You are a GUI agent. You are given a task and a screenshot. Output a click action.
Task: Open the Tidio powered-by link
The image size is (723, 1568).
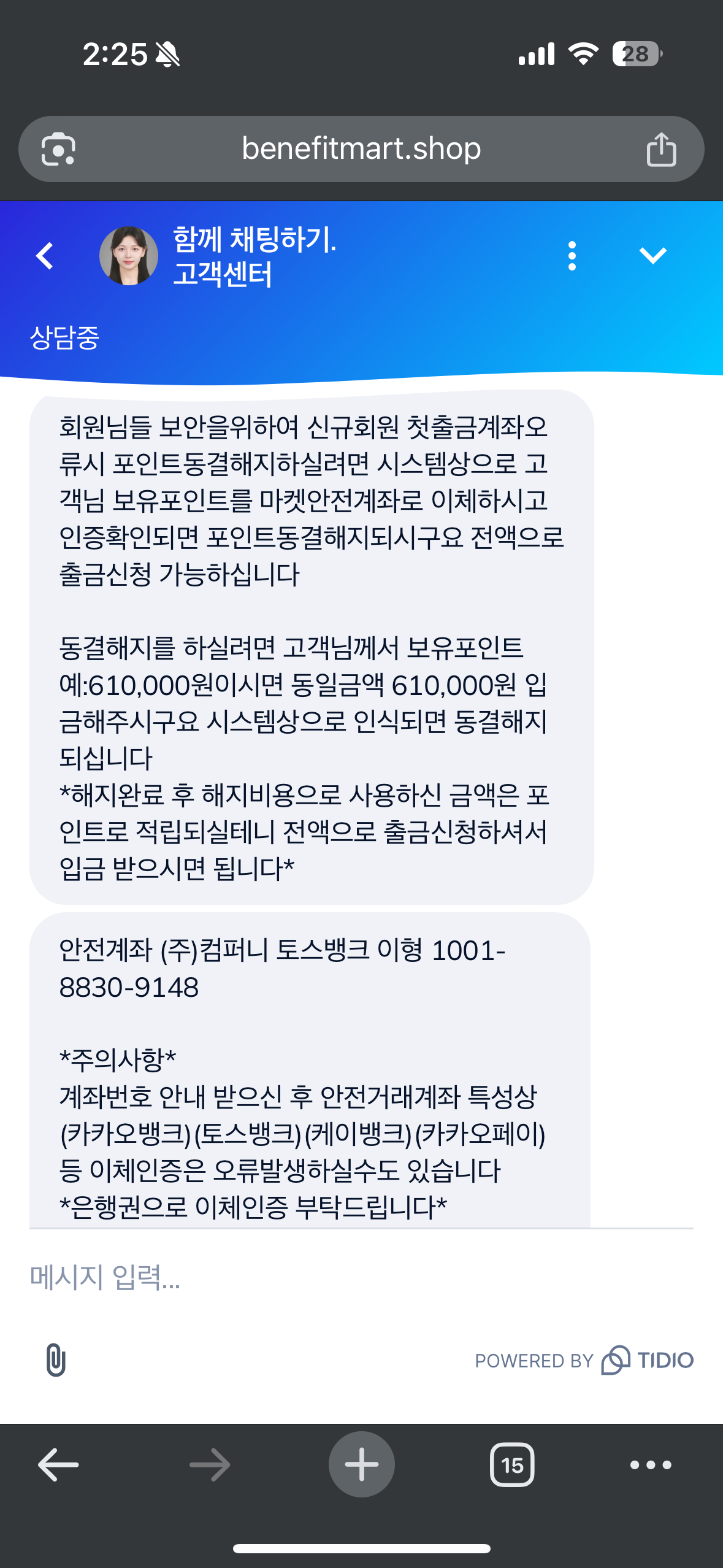pyautogui.click(x=584, y=1360)
